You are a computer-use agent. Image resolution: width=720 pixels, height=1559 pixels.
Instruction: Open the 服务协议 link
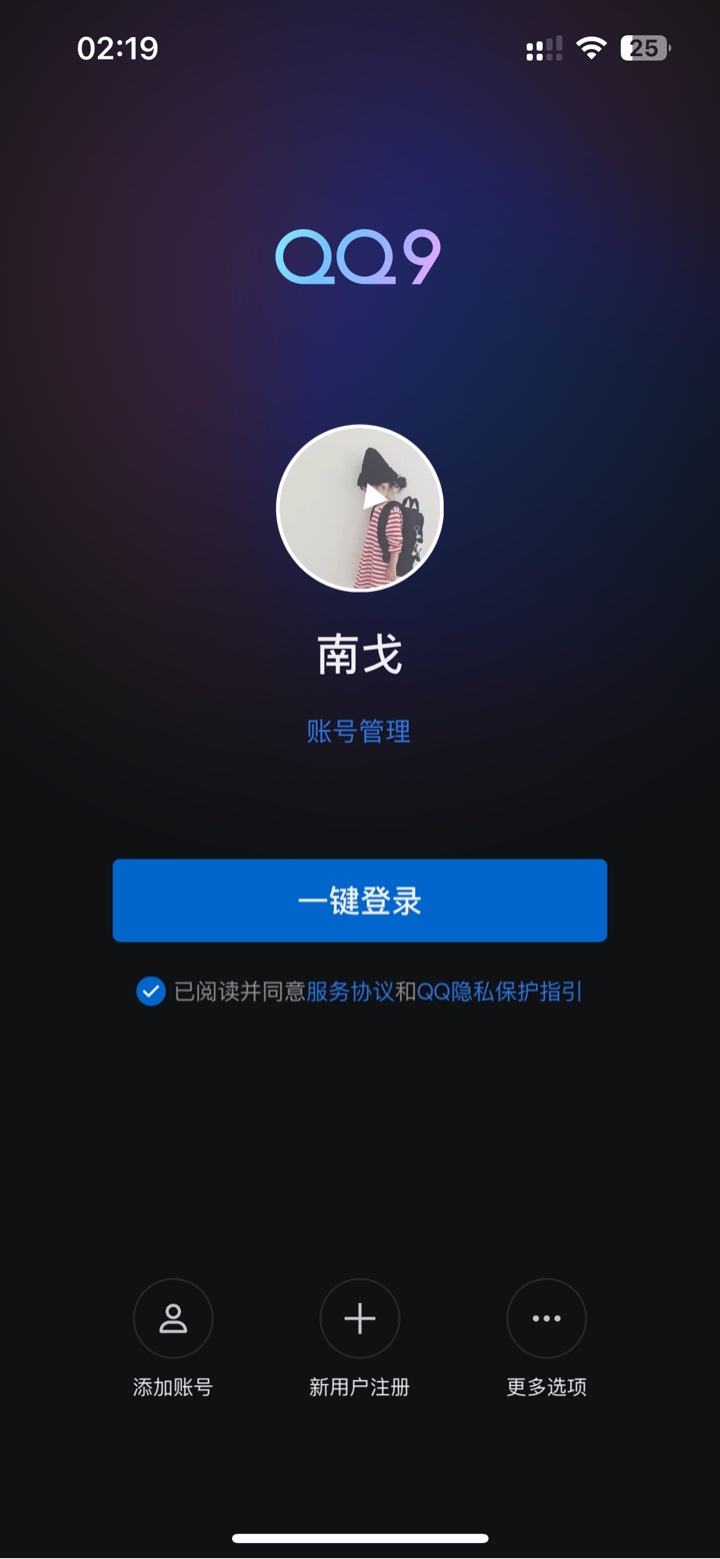[x=349, y=992]
